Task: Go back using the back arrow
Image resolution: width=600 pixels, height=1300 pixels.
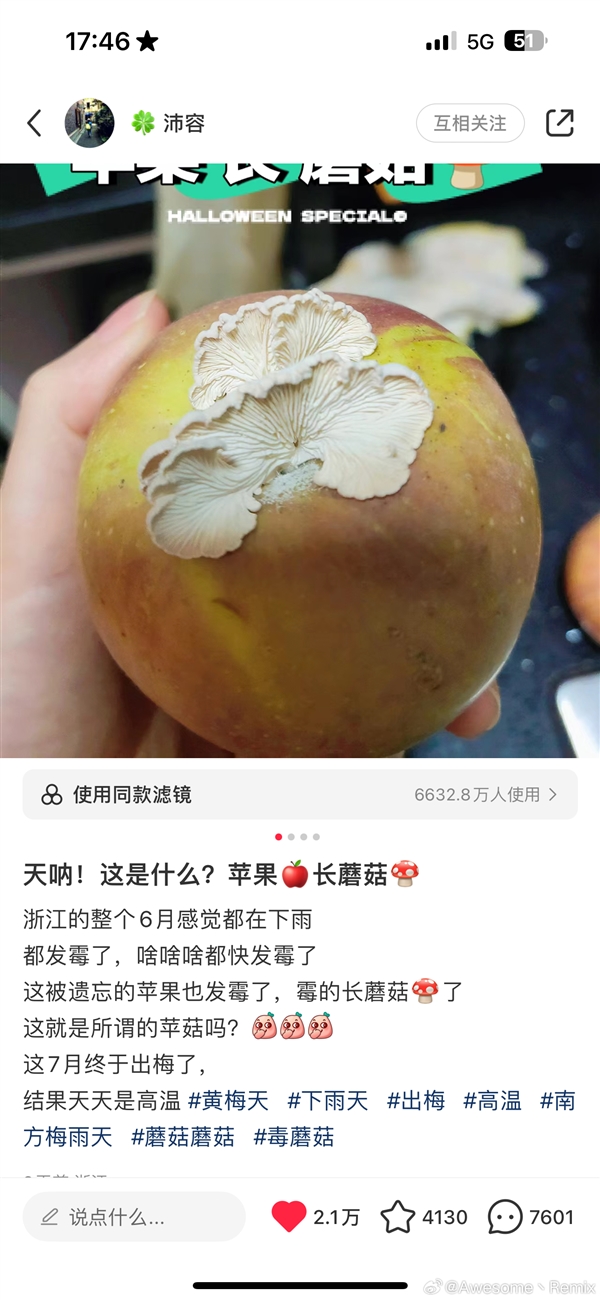Action: point(35,123)
